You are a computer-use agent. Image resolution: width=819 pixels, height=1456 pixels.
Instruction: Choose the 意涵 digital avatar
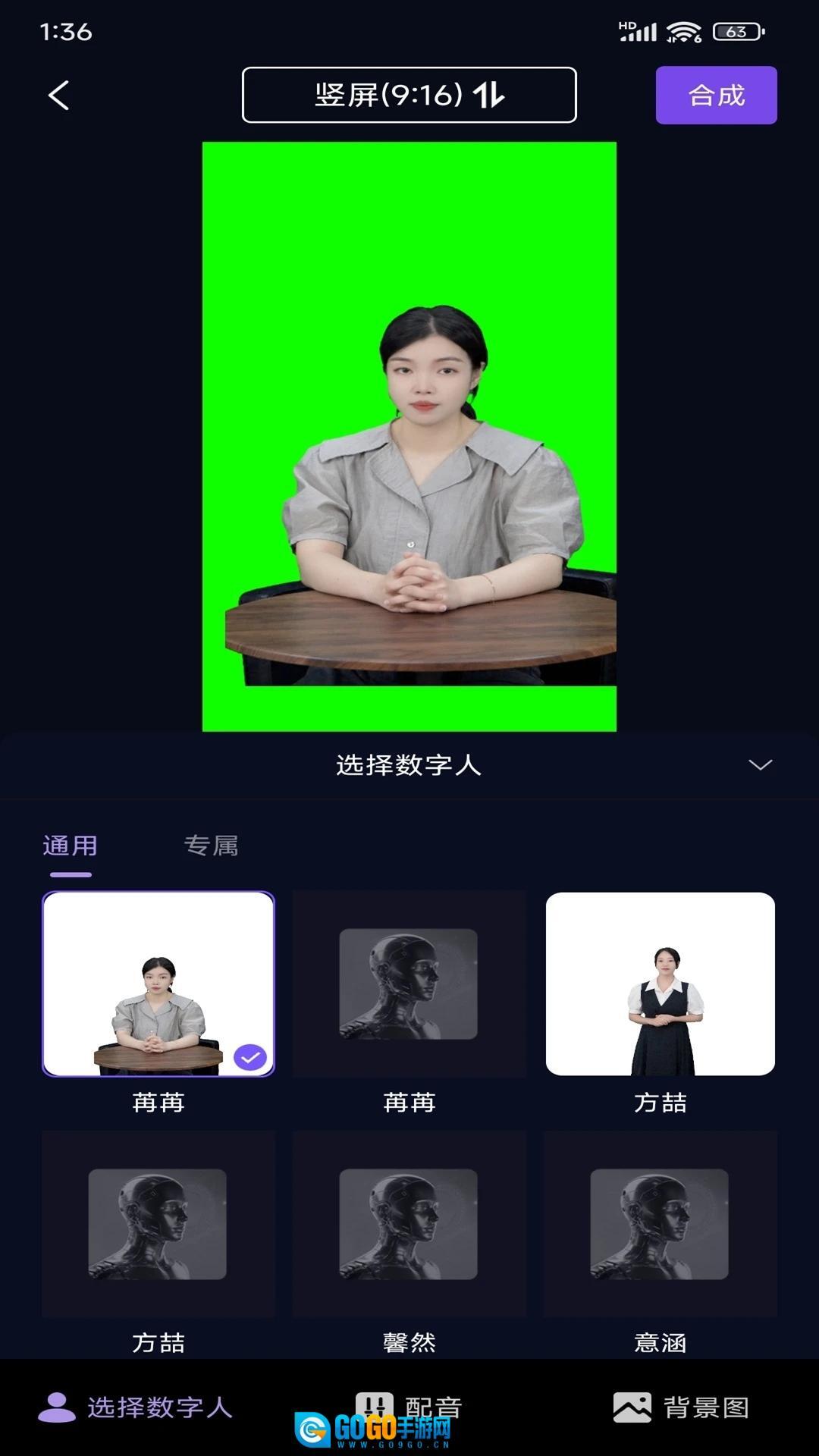pos(661,1224)
